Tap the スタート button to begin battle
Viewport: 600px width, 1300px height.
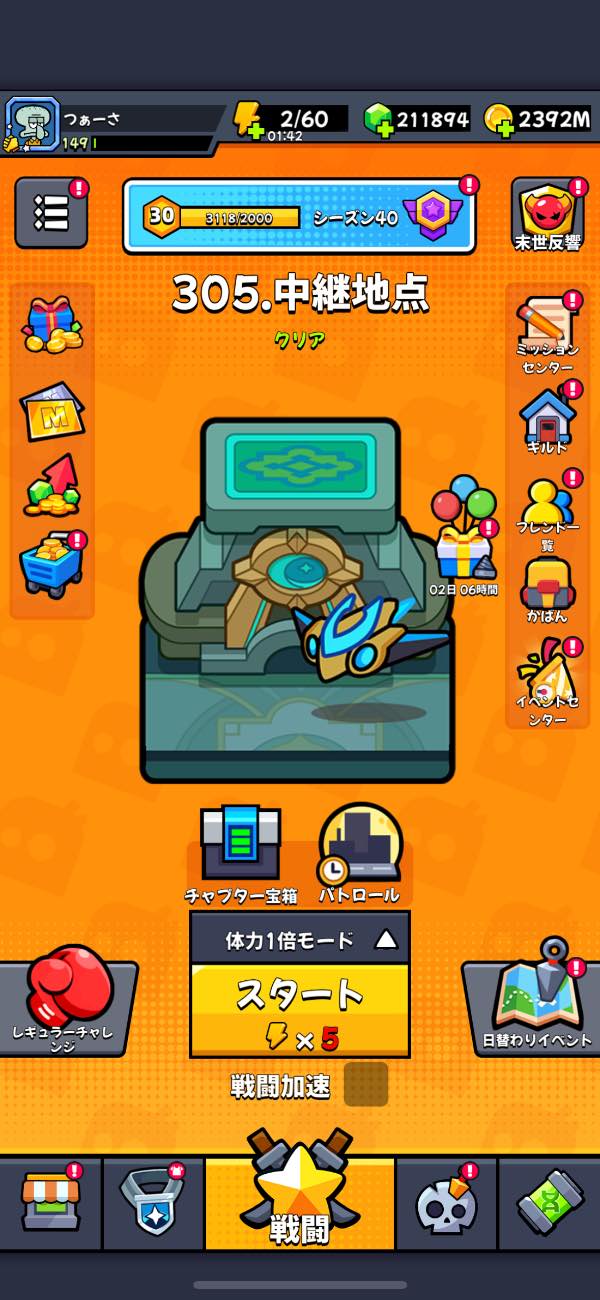pyautogui.click(x=299, y=1010)
